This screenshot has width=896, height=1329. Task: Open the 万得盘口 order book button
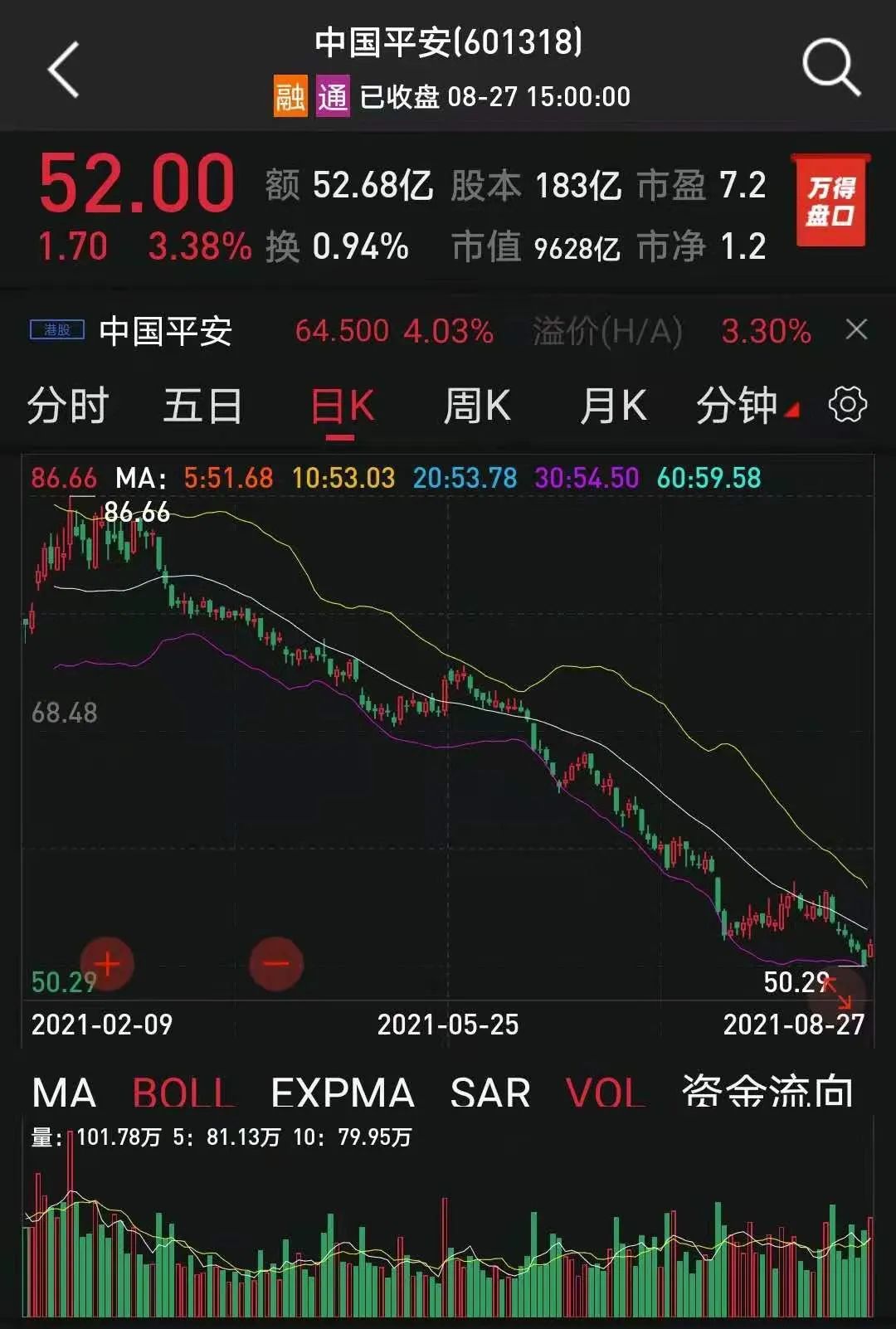[830, 201]
